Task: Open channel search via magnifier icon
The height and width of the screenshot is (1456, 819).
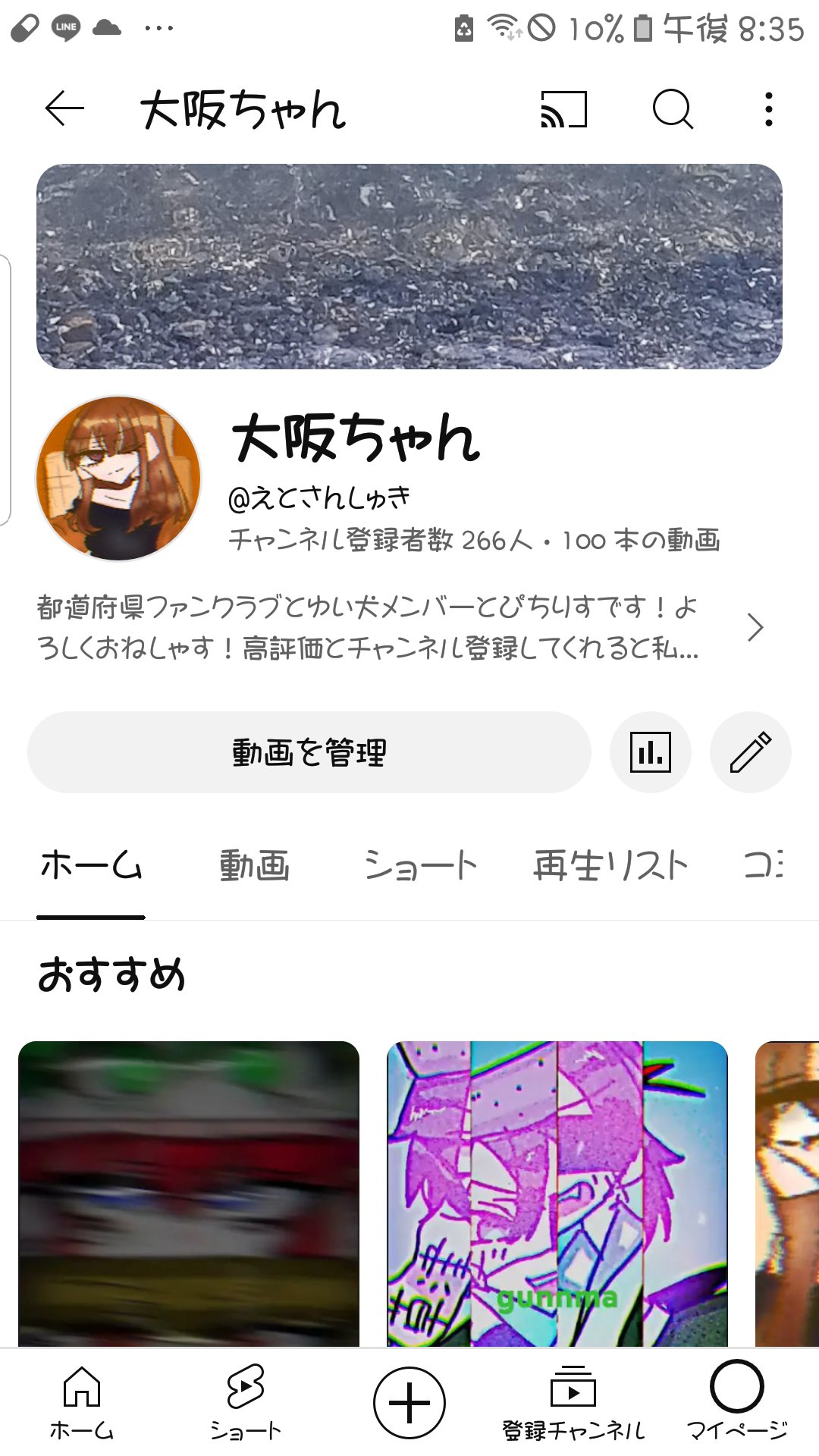Action: tap(673, 110)
